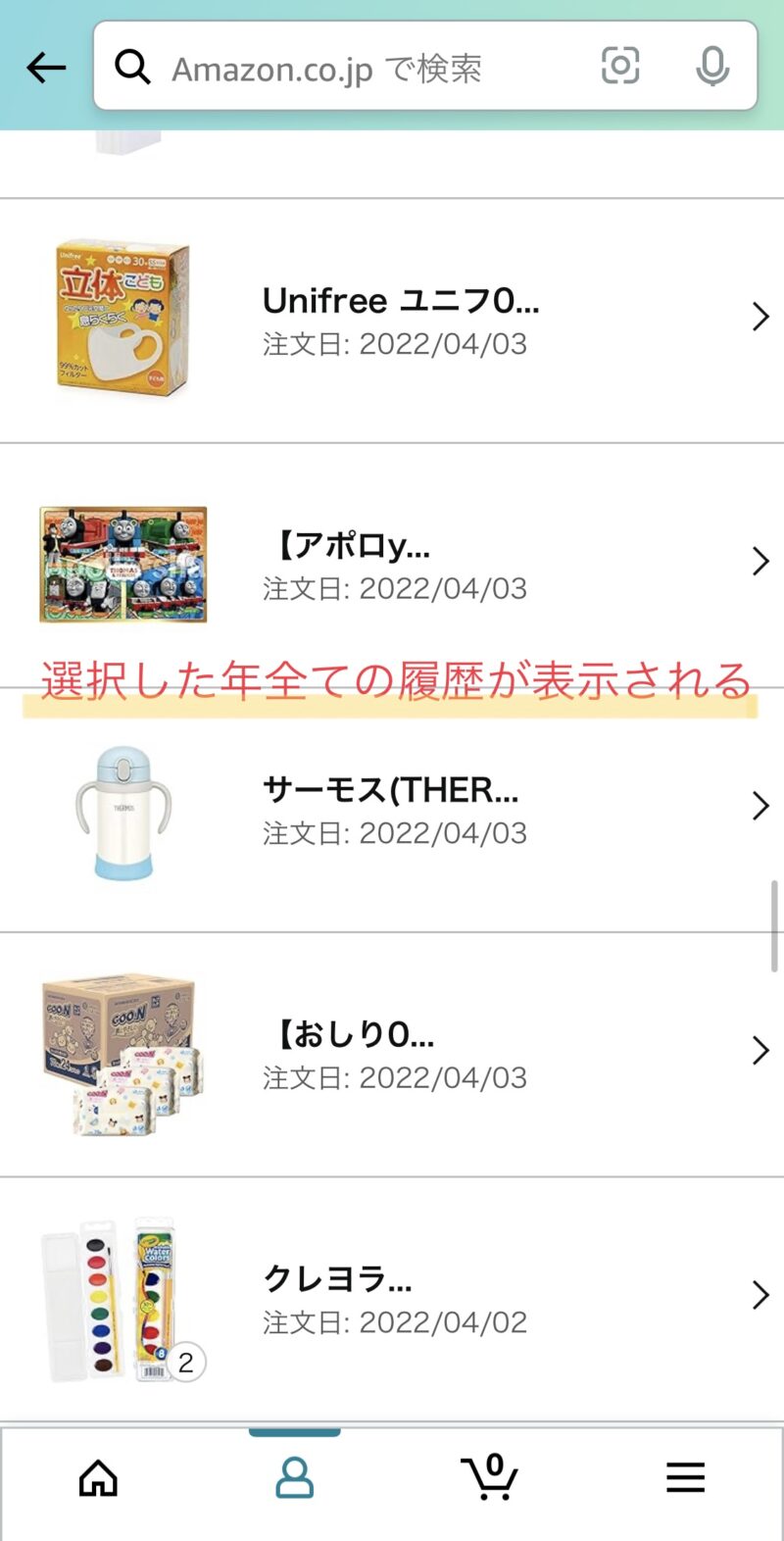Open the おしり wipes order
The width and height of the screenshot is (784, 1541).
(392, 1055)
